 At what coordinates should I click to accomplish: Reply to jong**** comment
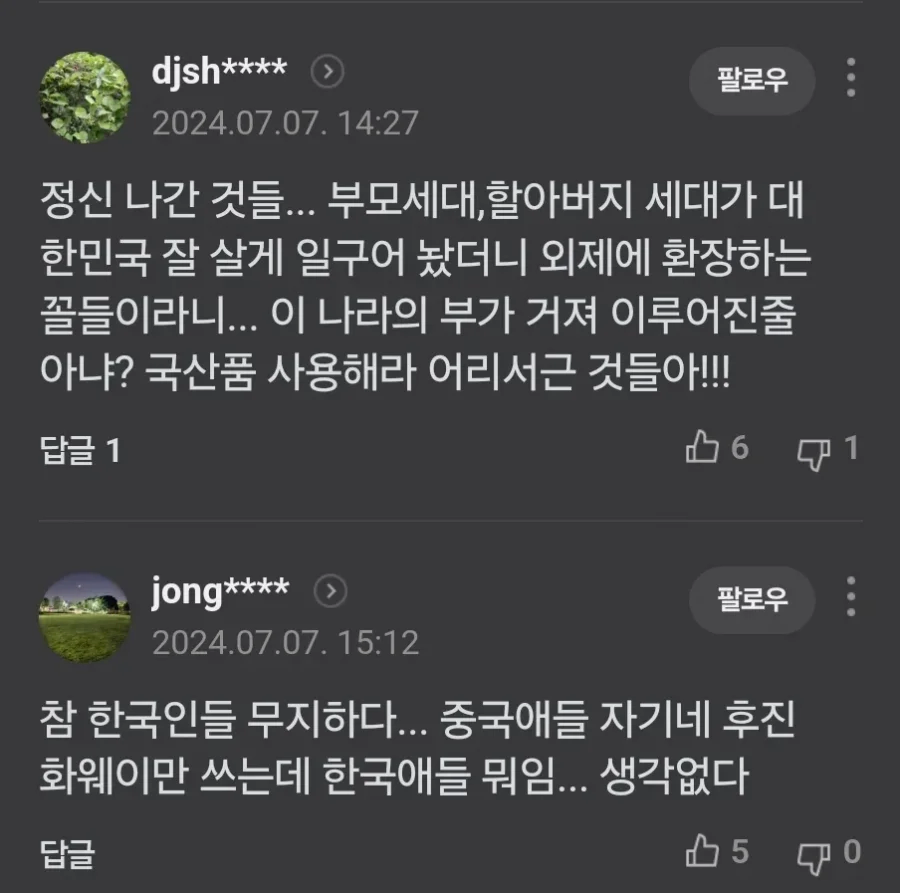click(x=66, y=855)
